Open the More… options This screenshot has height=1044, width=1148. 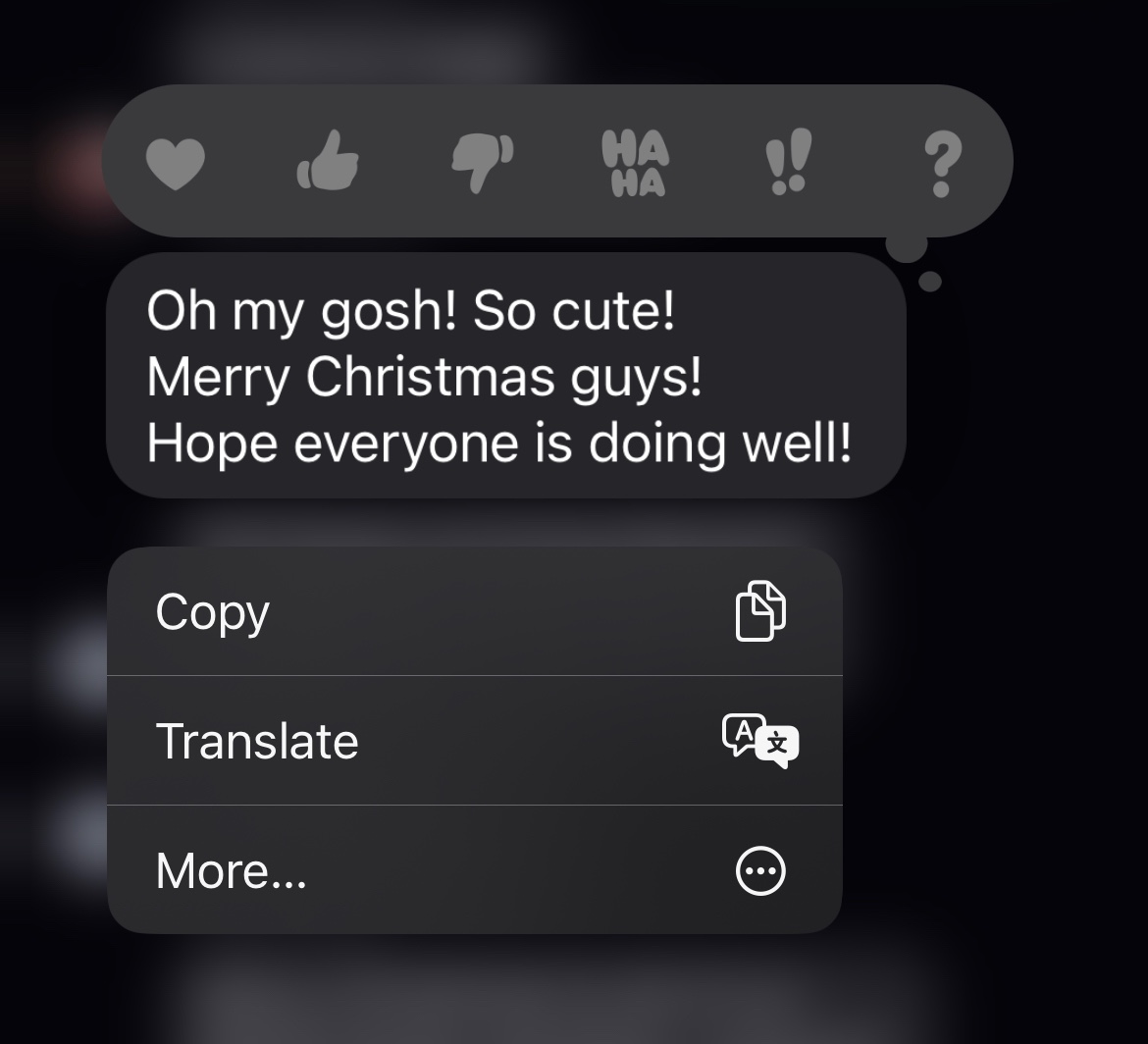tap(474, 870)
